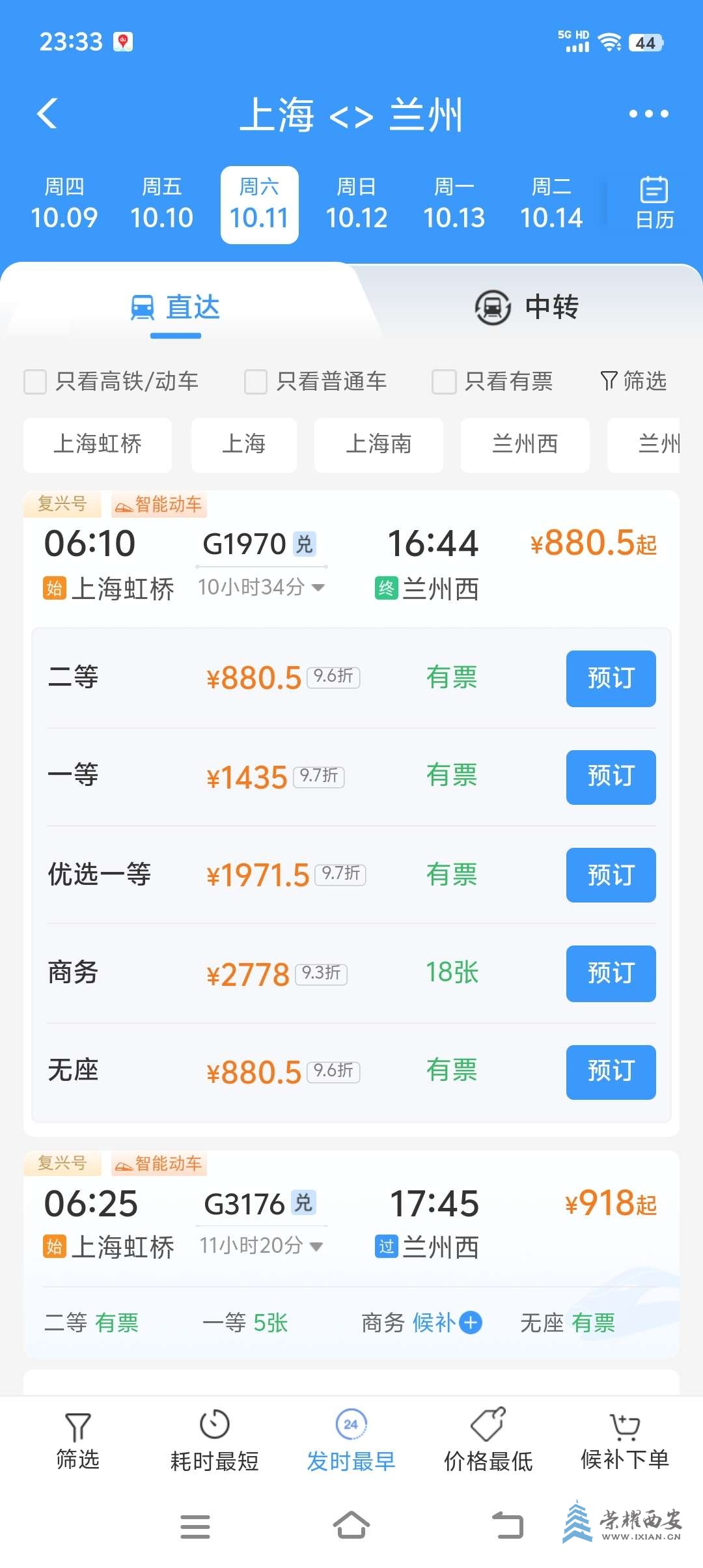Open the 日历 calendar picker
This screenshot has height=1568, width=703.
click(x=654, y=203)
